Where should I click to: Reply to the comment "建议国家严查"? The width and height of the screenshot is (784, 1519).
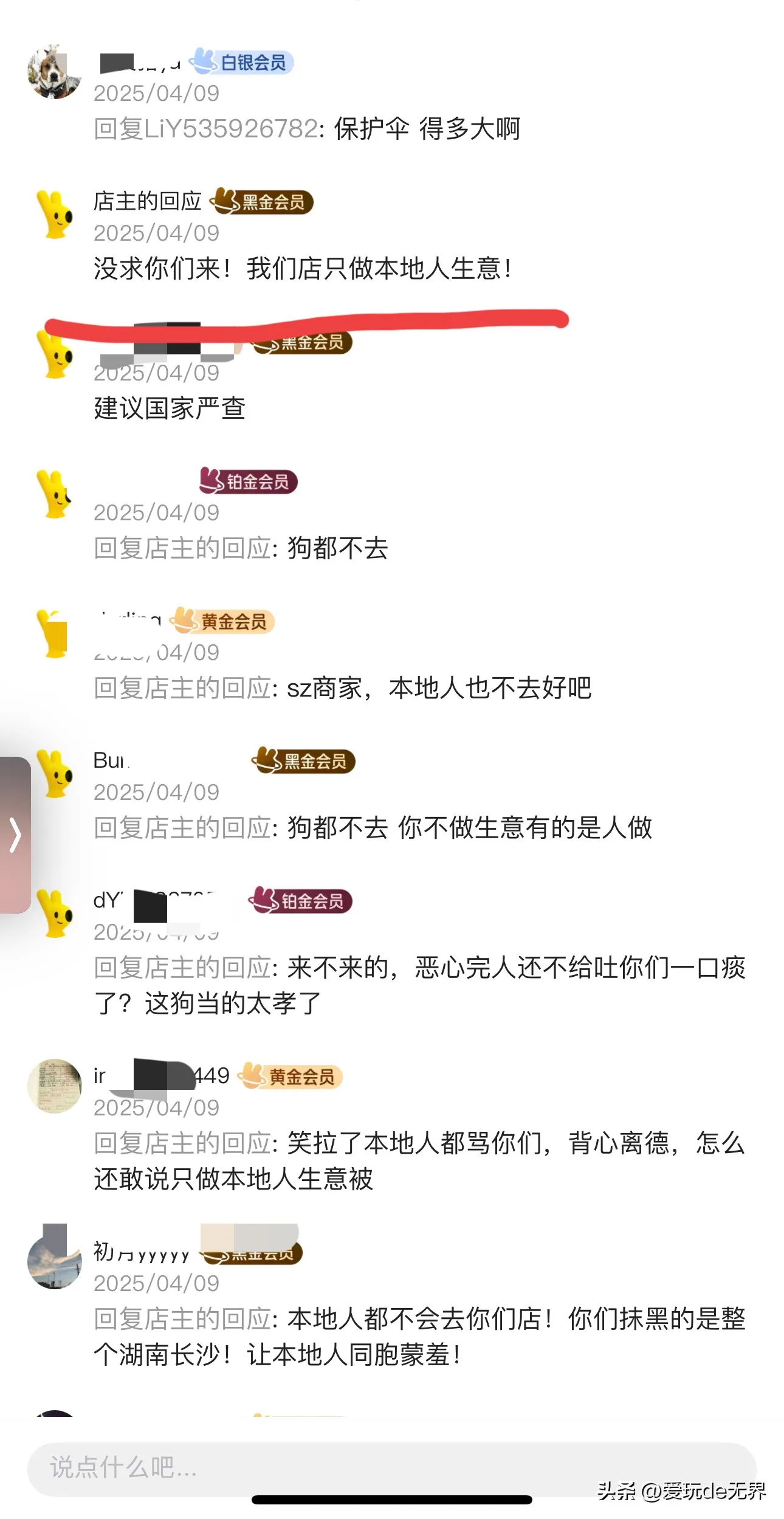(x=170, y=408)
